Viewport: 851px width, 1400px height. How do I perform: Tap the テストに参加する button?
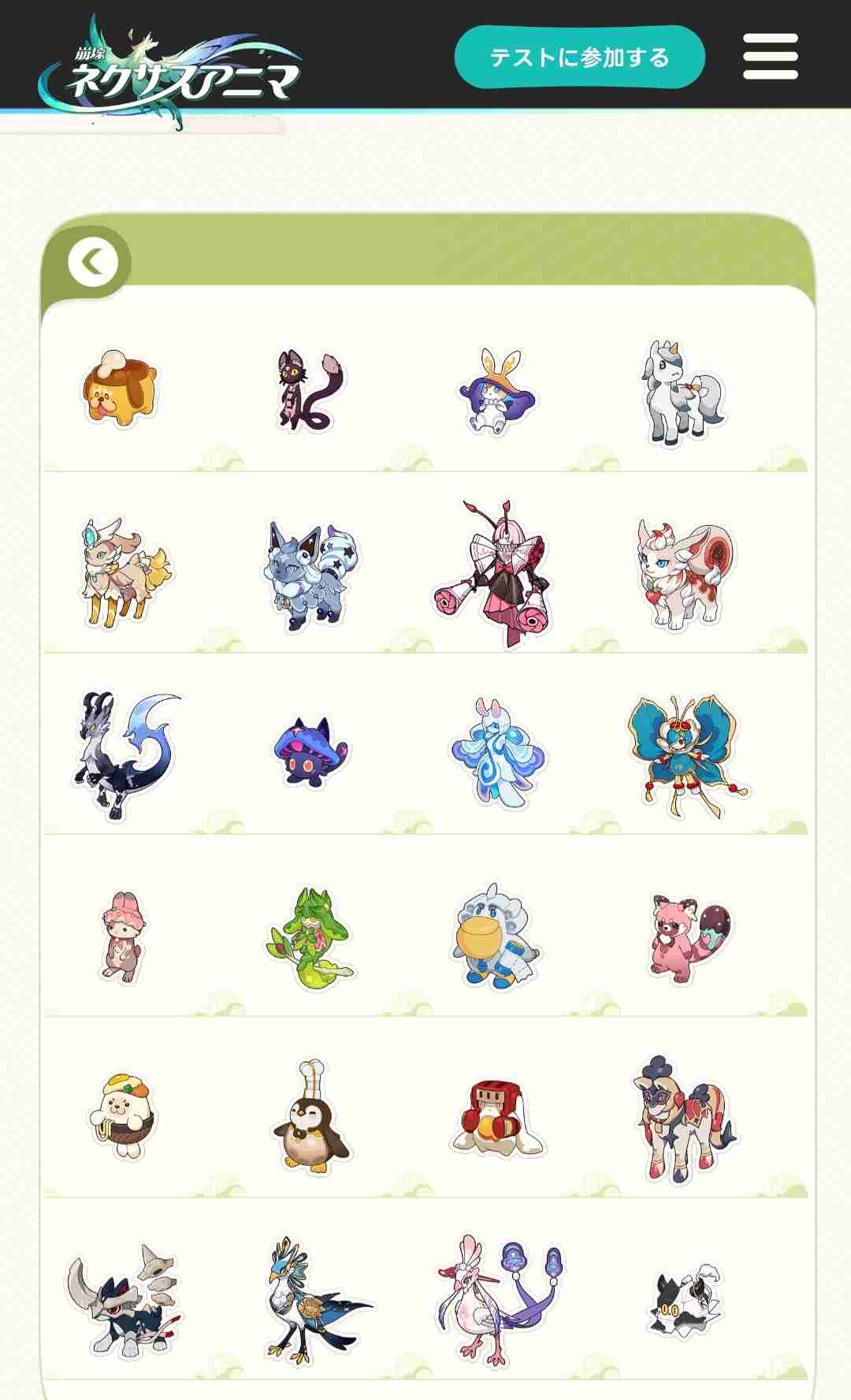coord(579,57)
